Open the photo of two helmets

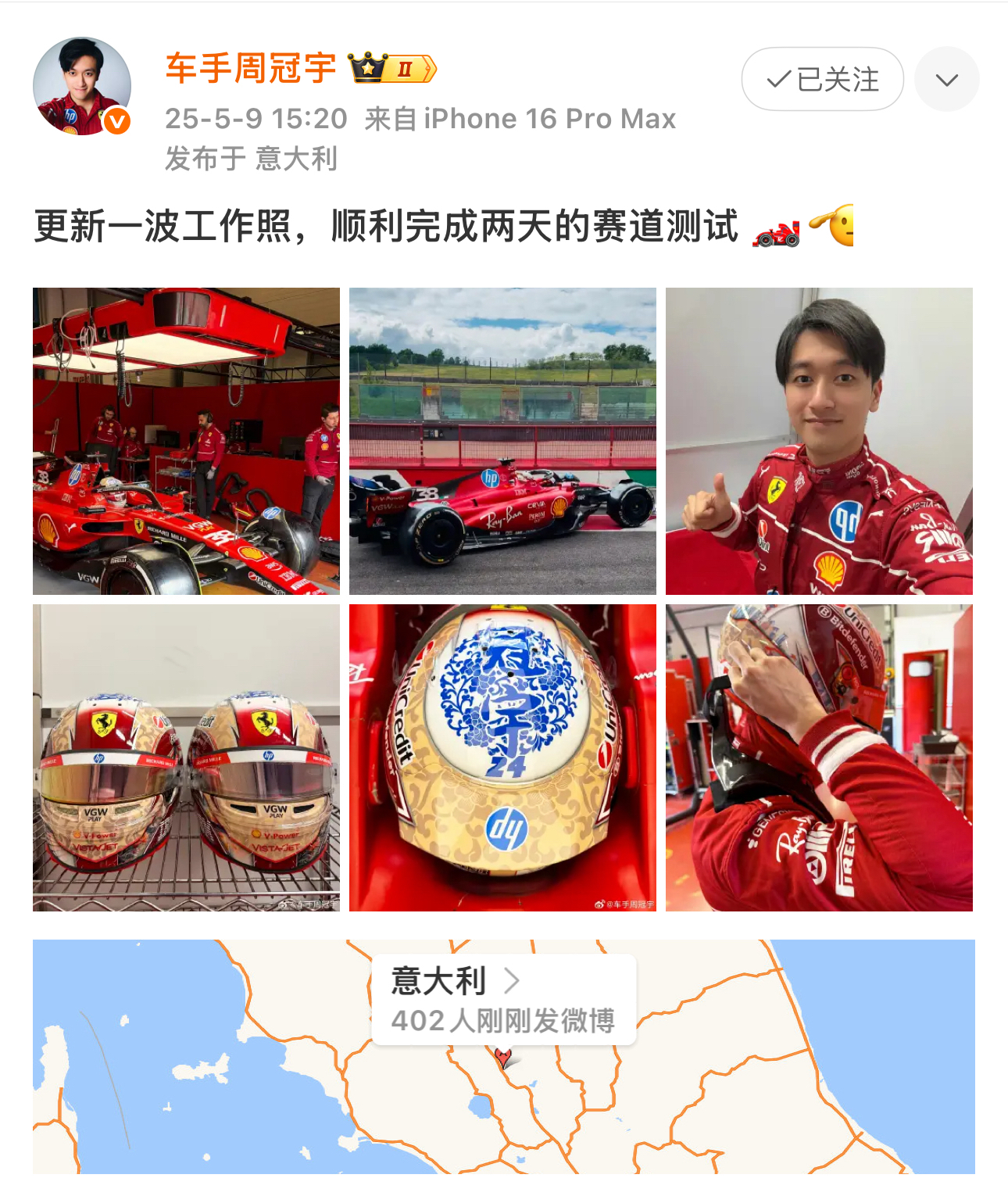(x=186, y=757)
